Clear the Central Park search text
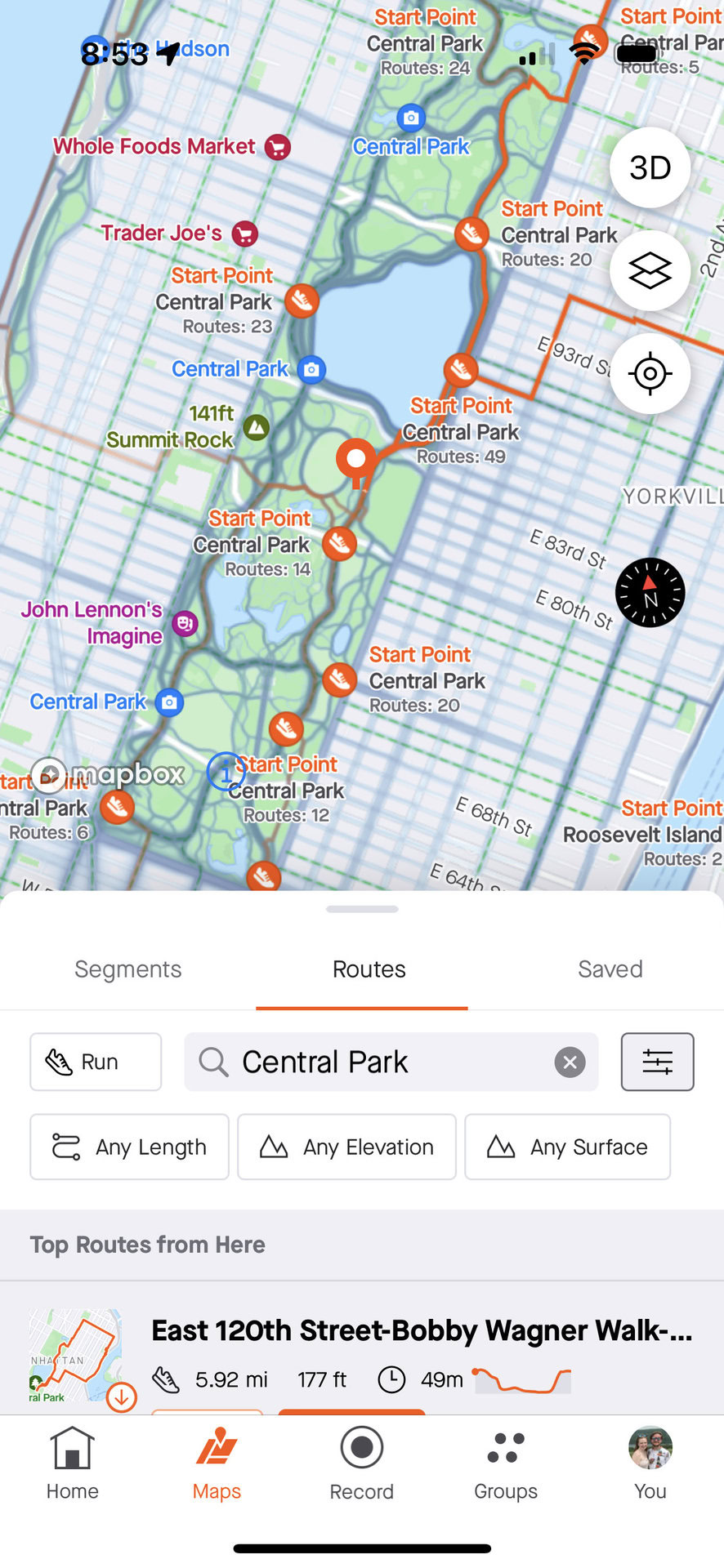 click(x=570, y=1062)
